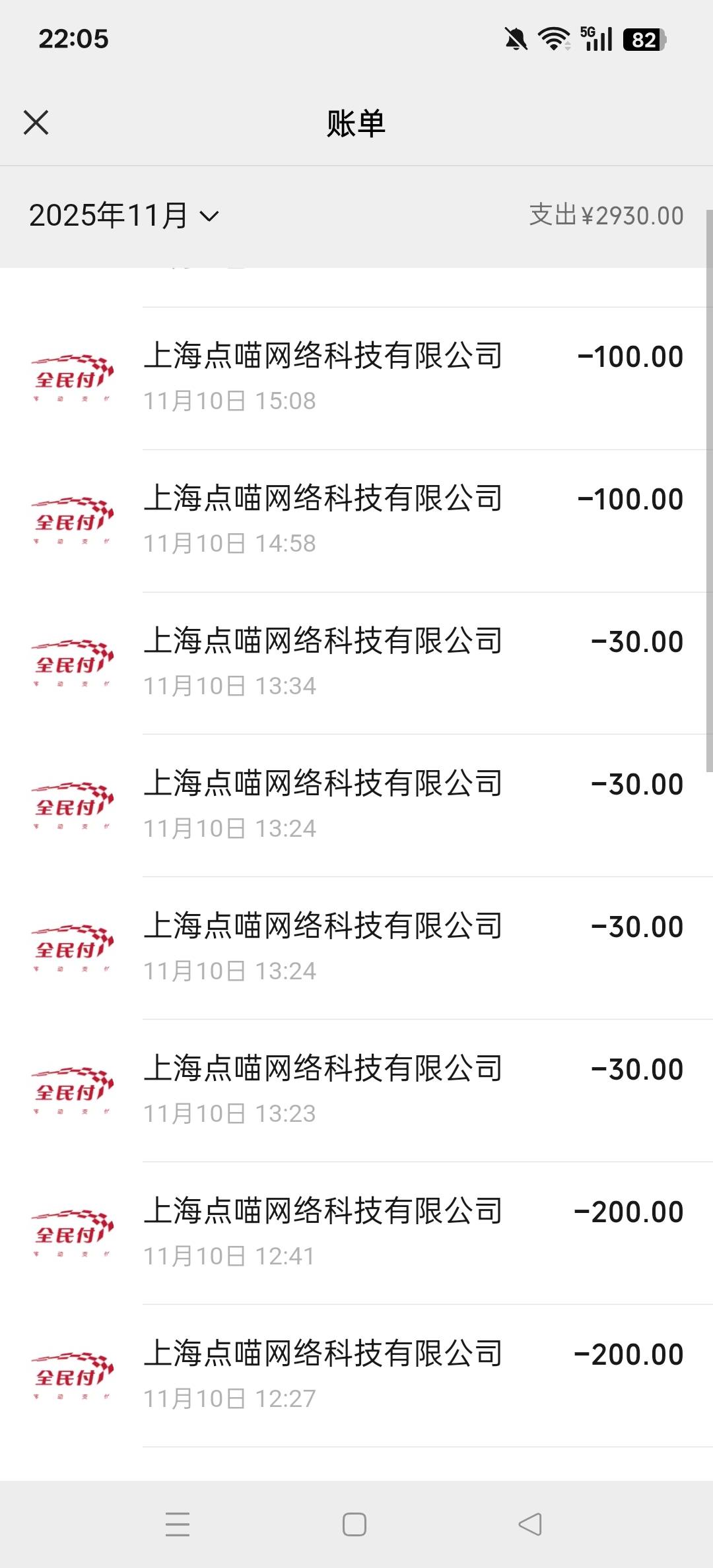
Task: Close the 账单 bill page
Action: tap(36, 123)
